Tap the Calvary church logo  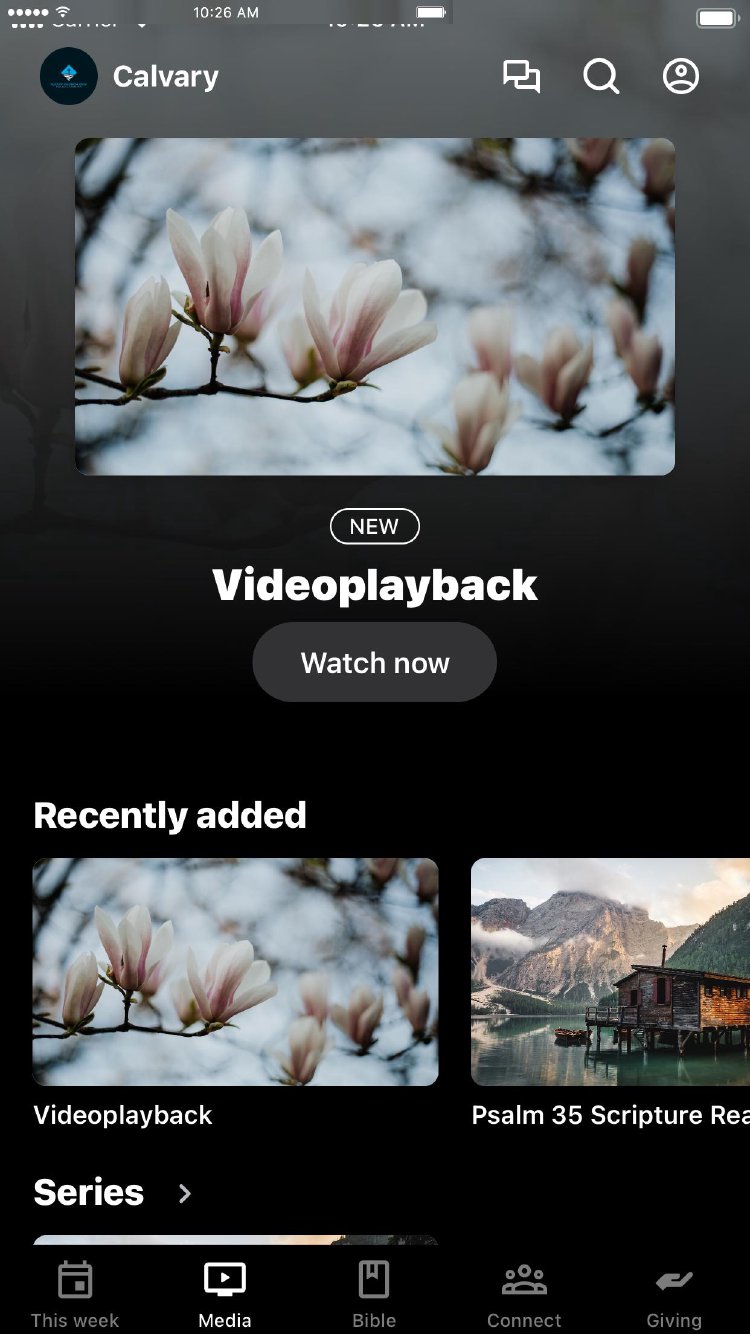click(69, 76)
